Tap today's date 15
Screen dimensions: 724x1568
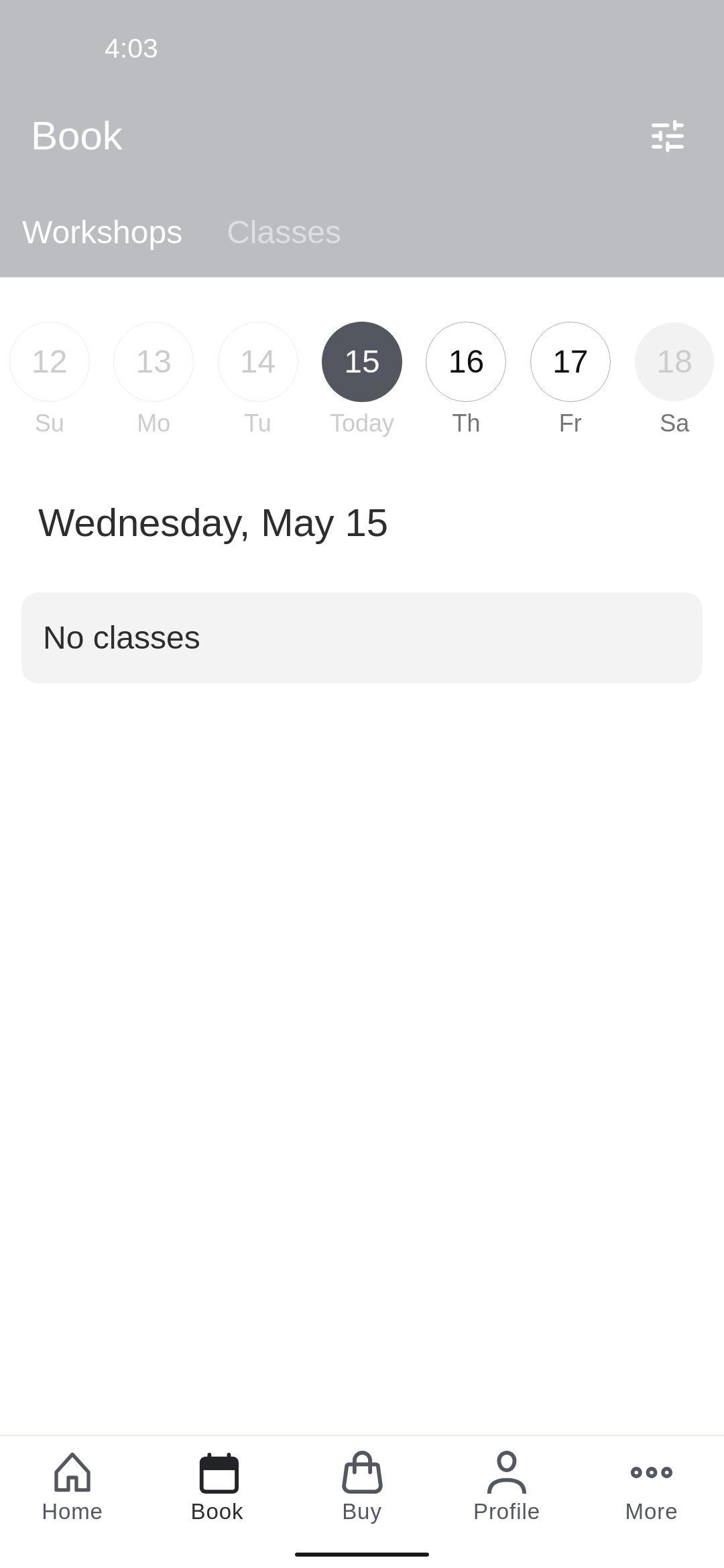click(362, 362)
